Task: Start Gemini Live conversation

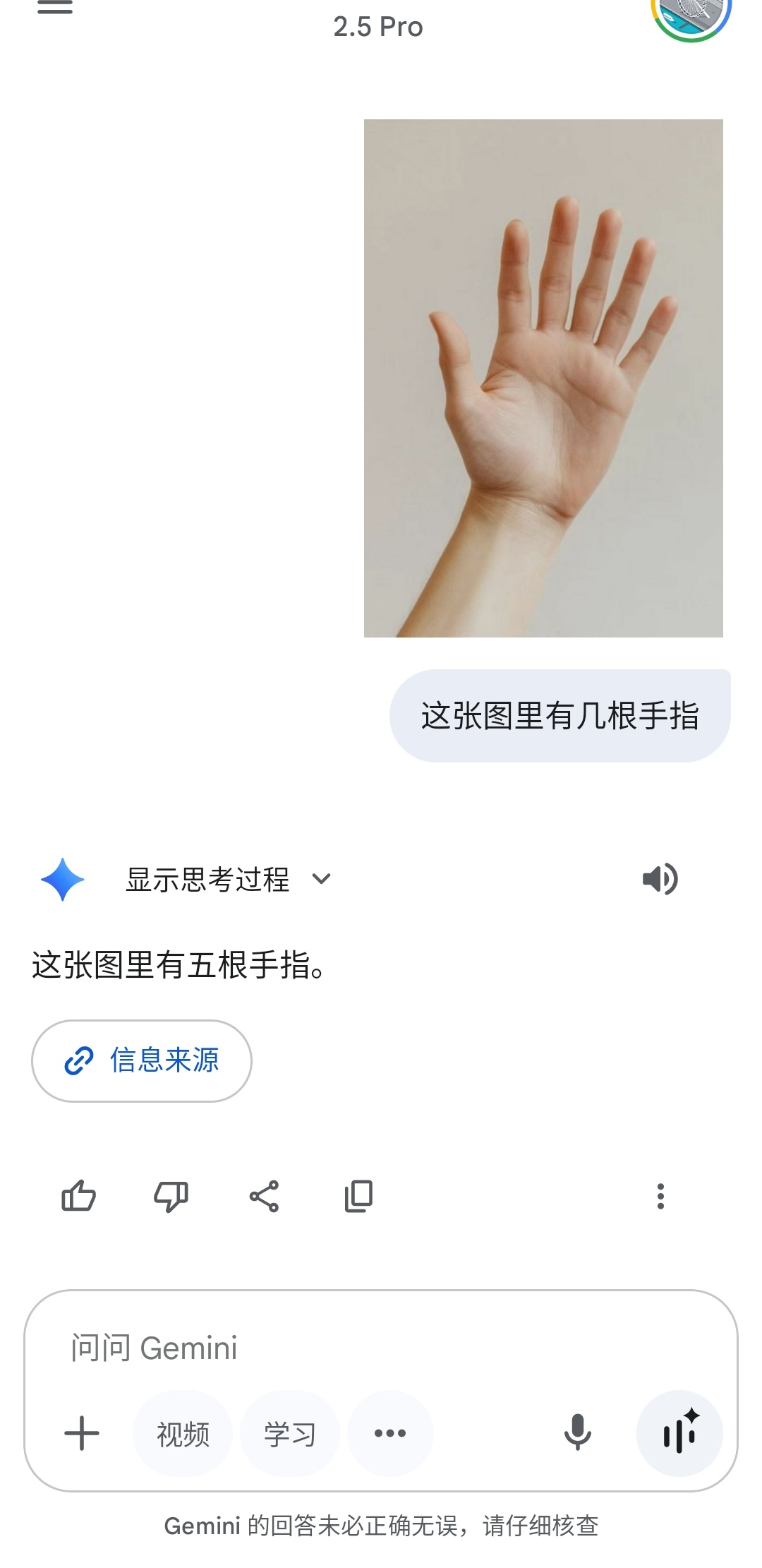Action: (679, 1433)
